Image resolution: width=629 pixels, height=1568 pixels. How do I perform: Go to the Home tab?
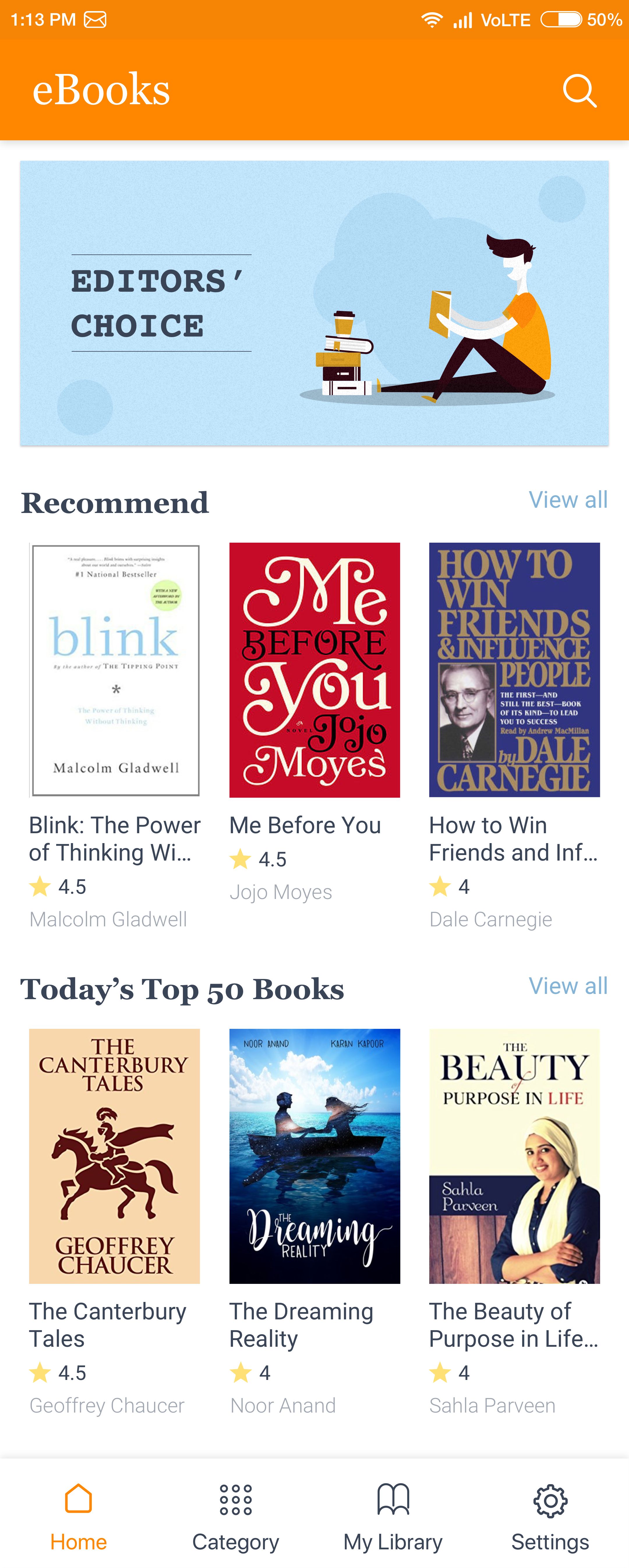[x=79, y=1515]
